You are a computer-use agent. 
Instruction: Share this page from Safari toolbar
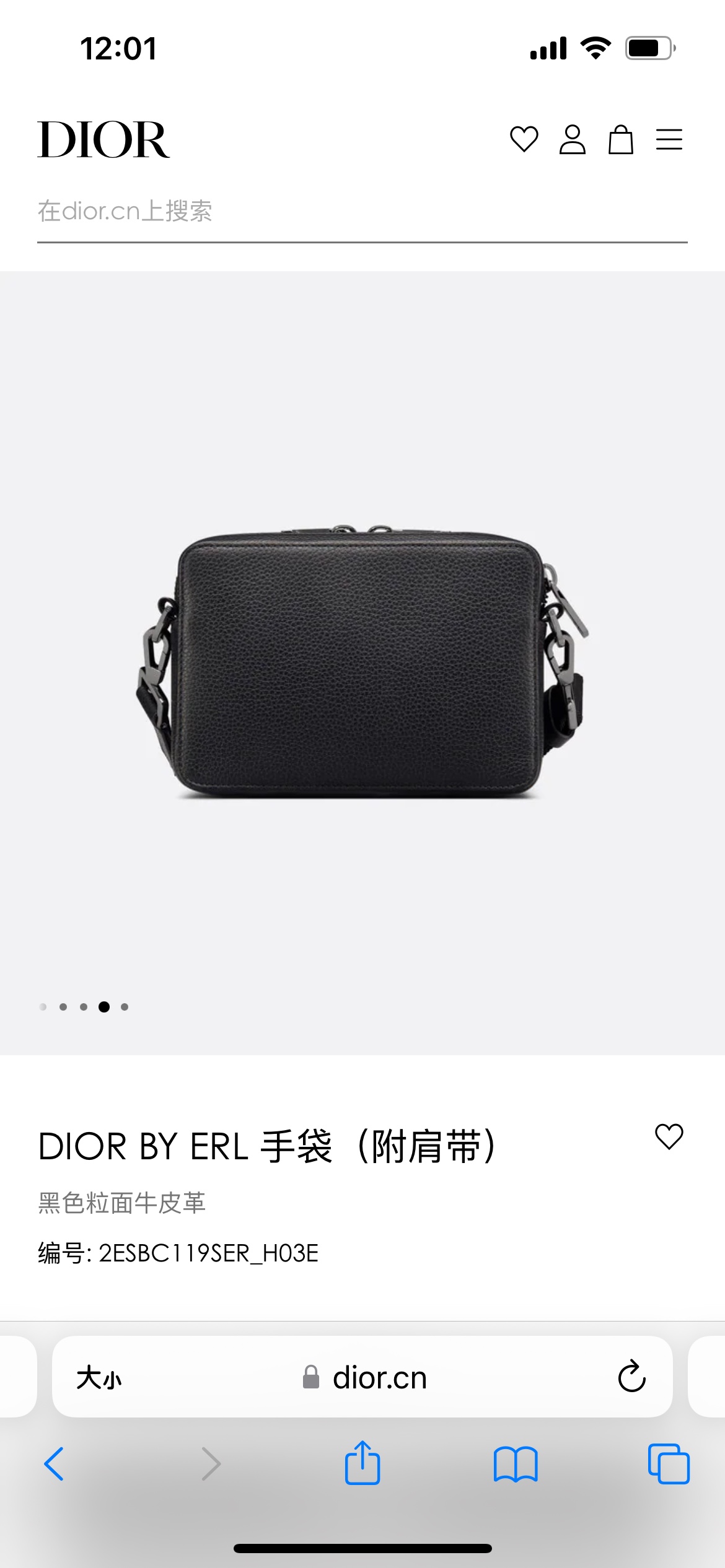click(362, 1463)
